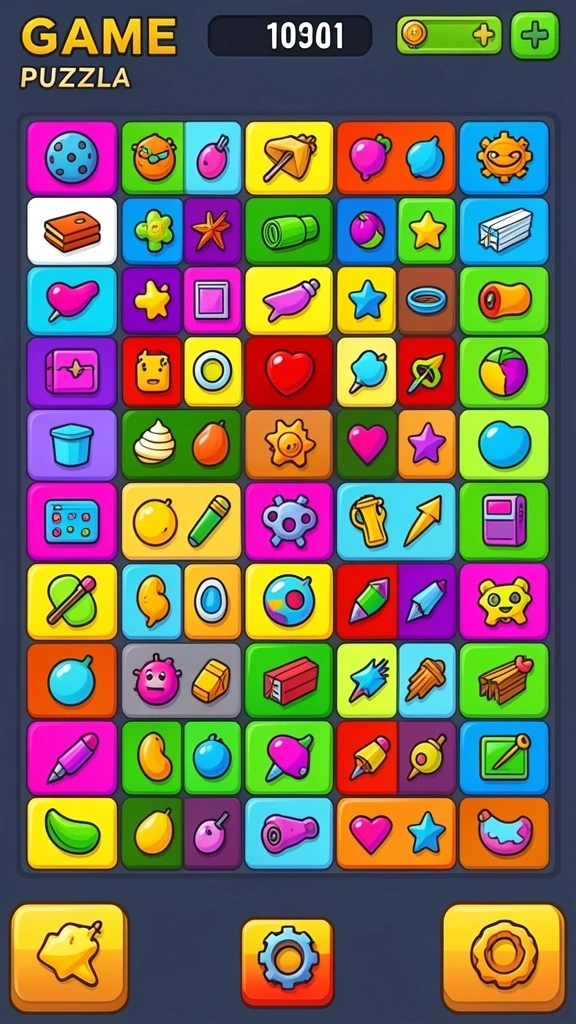Viewport: 576px width, 1024px height.
Task: Select the yellow bear face tile
Action: 504,601
